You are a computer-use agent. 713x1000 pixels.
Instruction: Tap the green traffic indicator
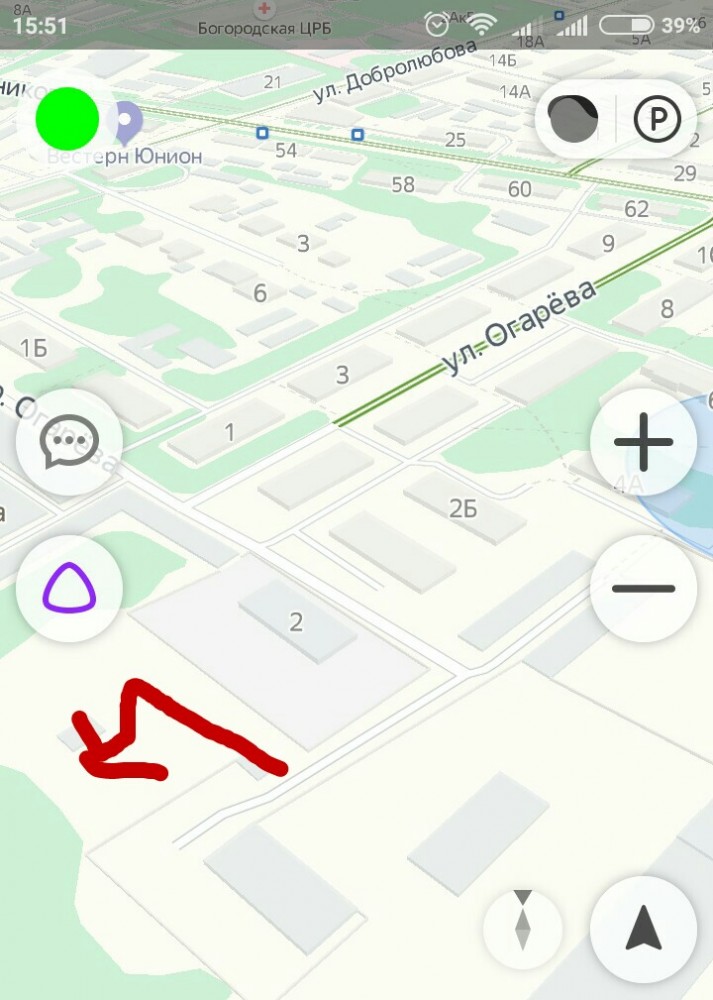67,119
